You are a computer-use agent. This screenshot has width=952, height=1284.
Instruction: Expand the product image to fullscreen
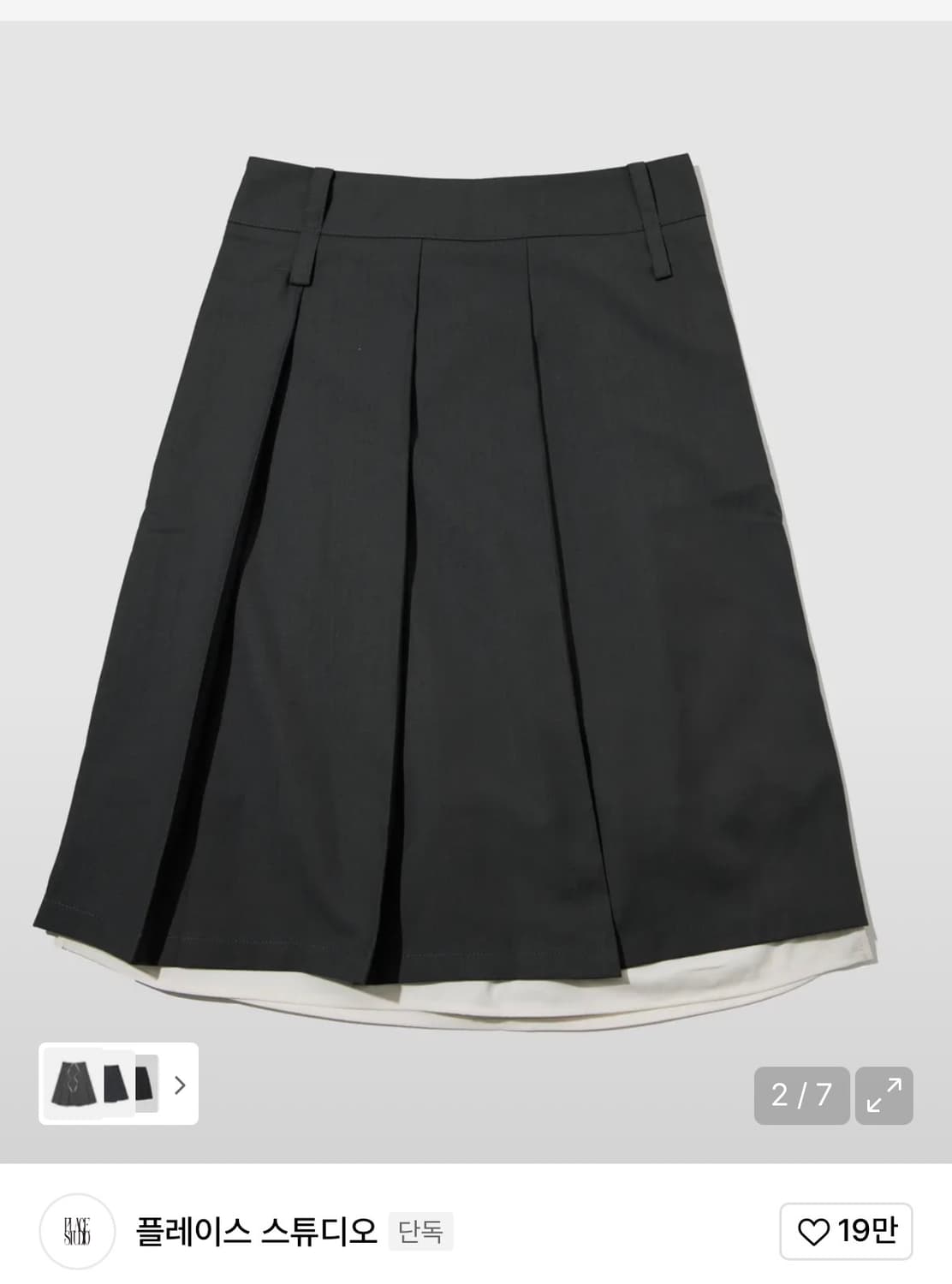884,1095
